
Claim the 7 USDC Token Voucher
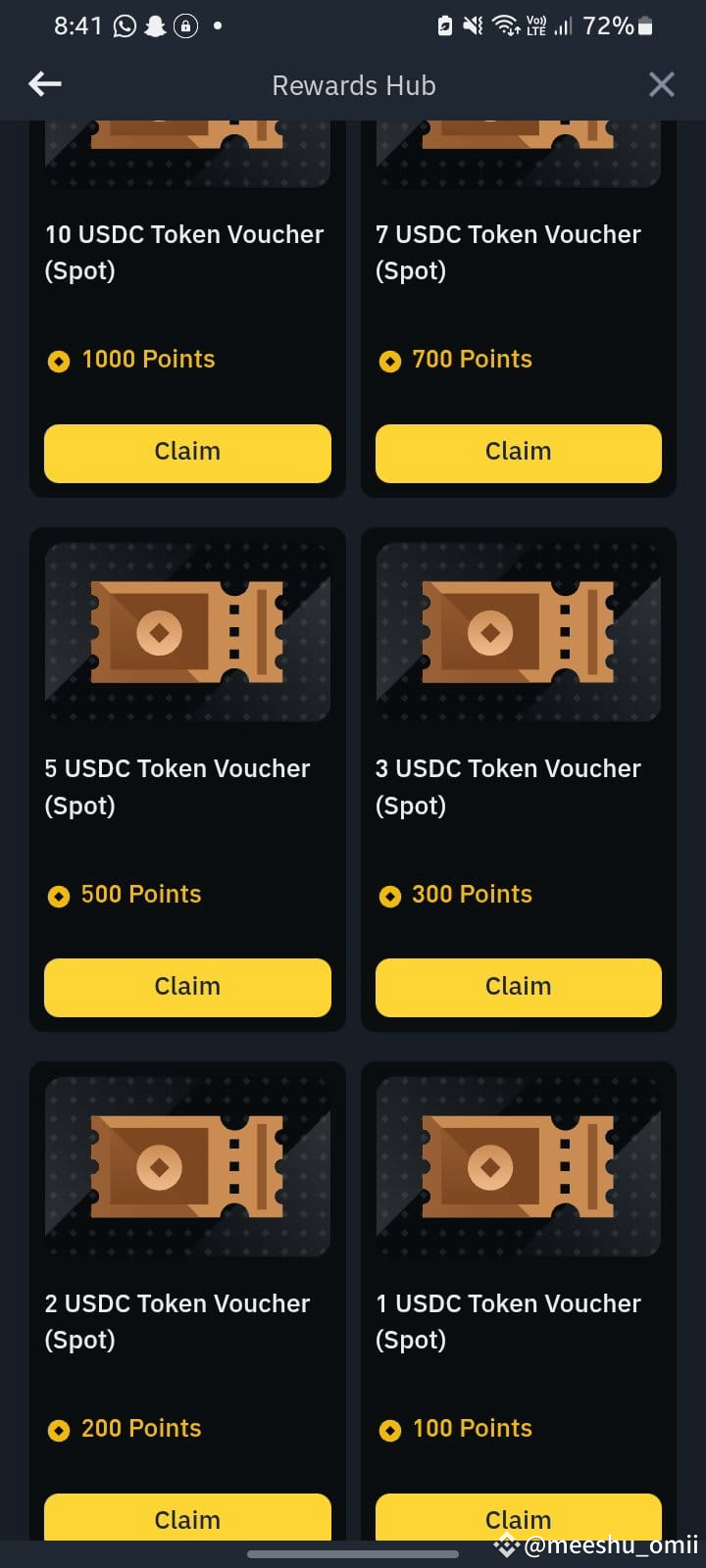tap(518, 452)
